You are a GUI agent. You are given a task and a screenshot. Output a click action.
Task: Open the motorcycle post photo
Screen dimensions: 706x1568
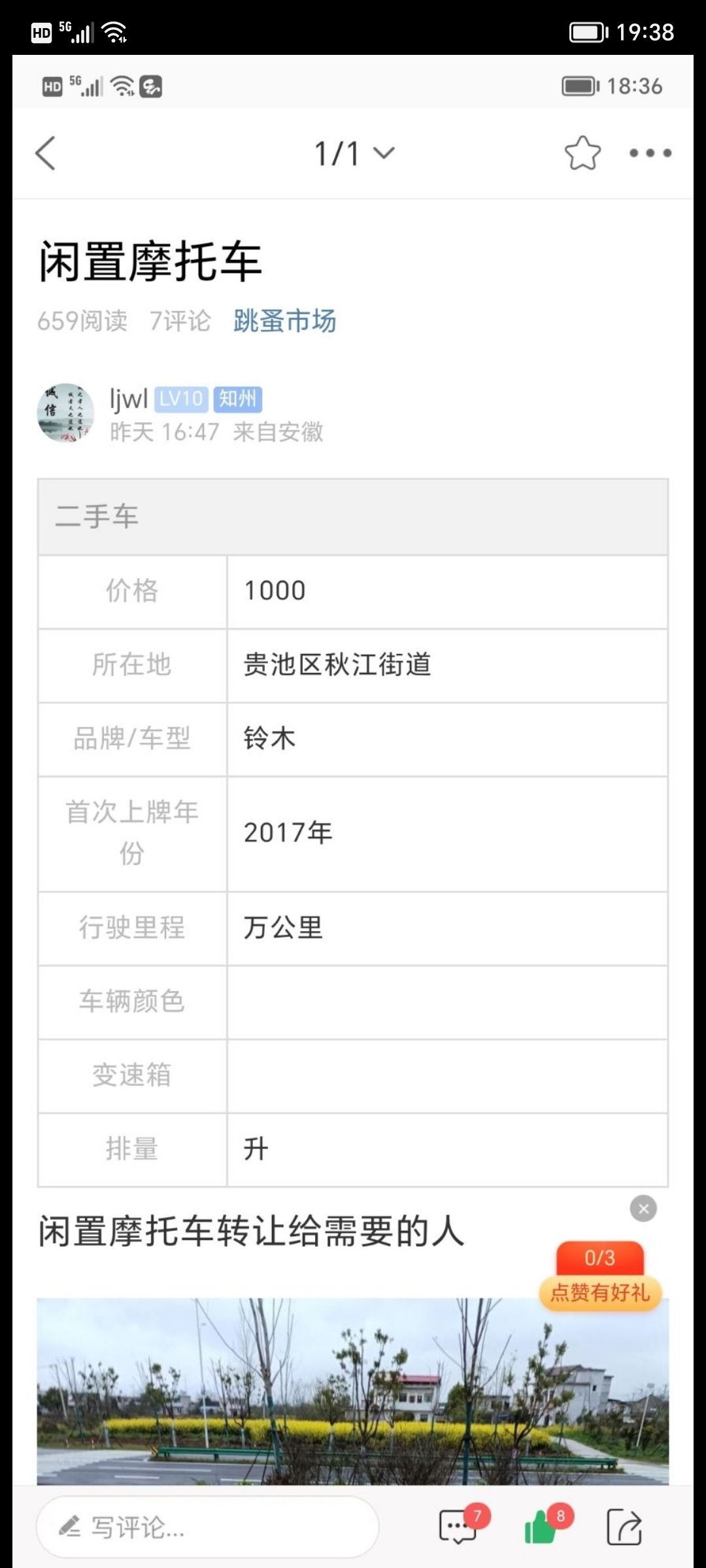tap(353, 1392)
